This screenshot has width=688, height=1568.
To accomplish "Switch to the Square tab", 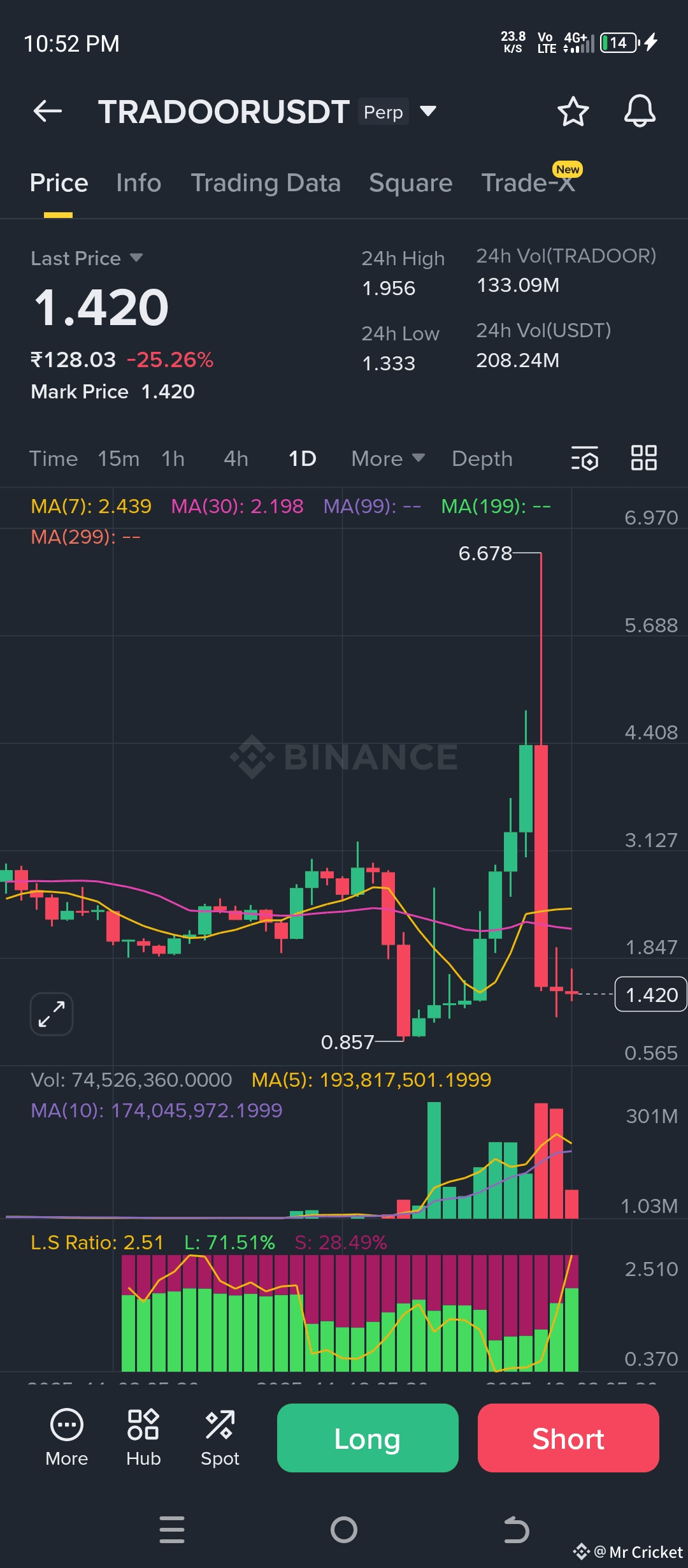I will click(x=410, y=183).
